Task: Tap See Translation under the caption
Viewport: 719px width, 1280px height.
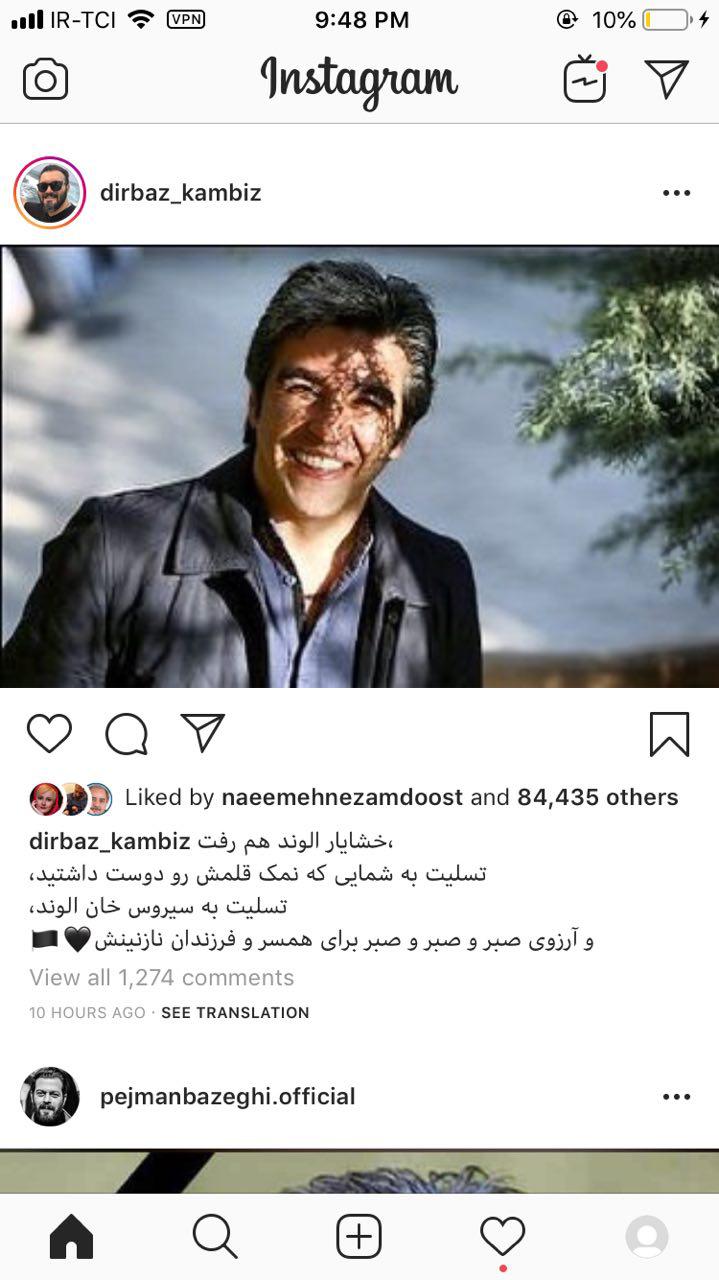Action: tap(235, 1012)
